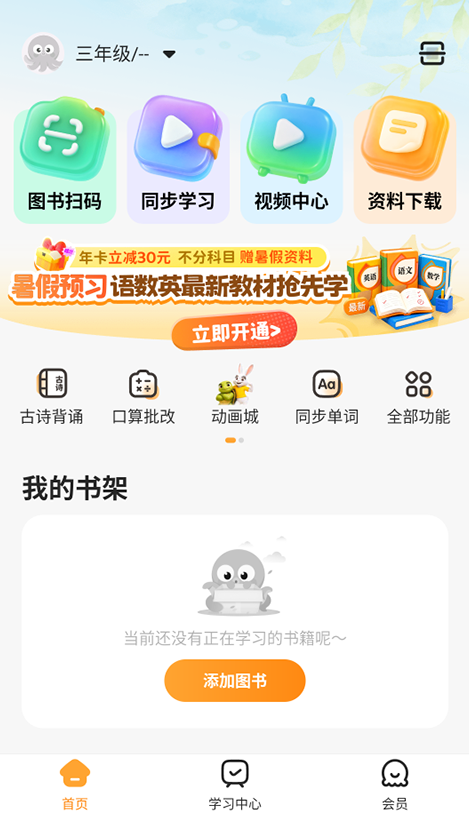Select the 首页 home tab

pyautogui.click(x=75, y=784)
